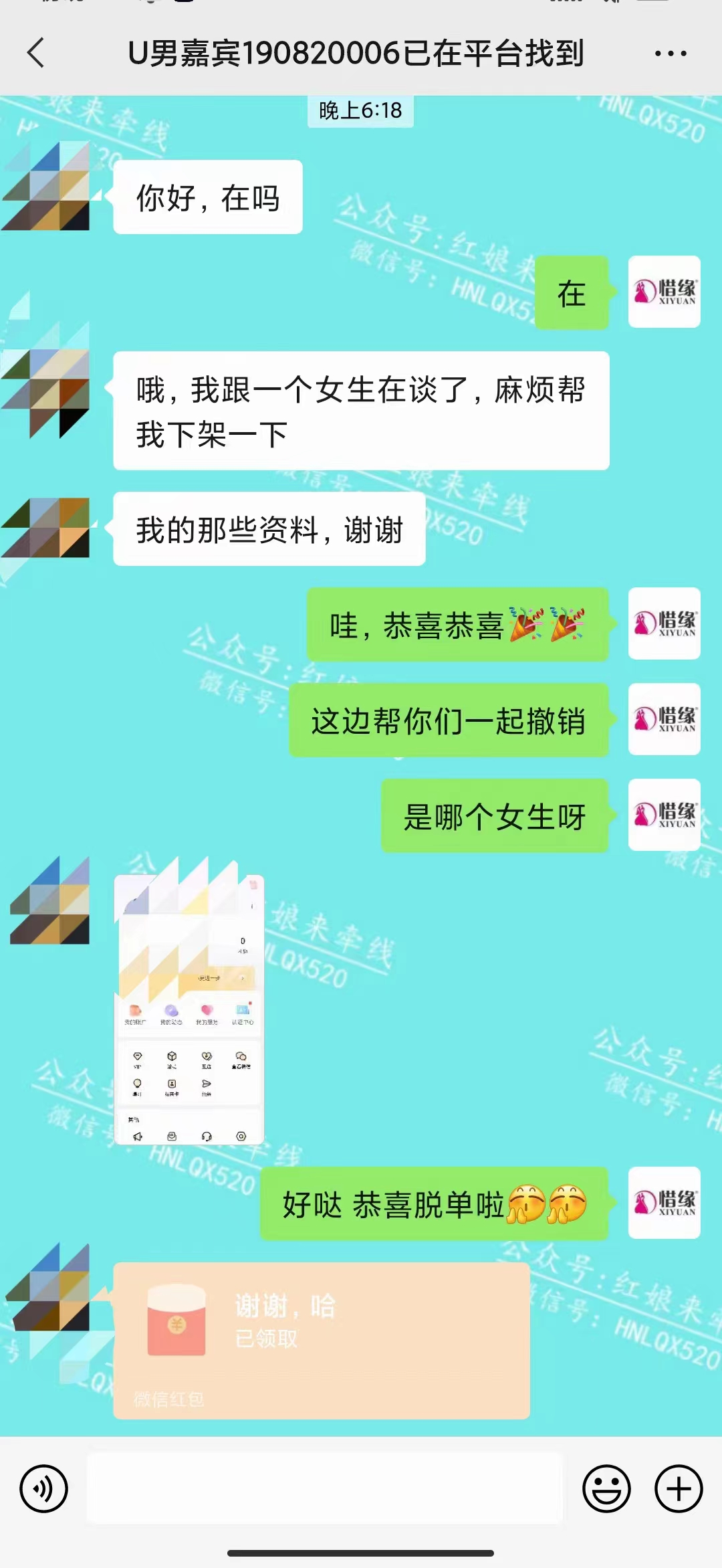Tap XIYUAN avatar beside 是哪个女生呀

664,815
